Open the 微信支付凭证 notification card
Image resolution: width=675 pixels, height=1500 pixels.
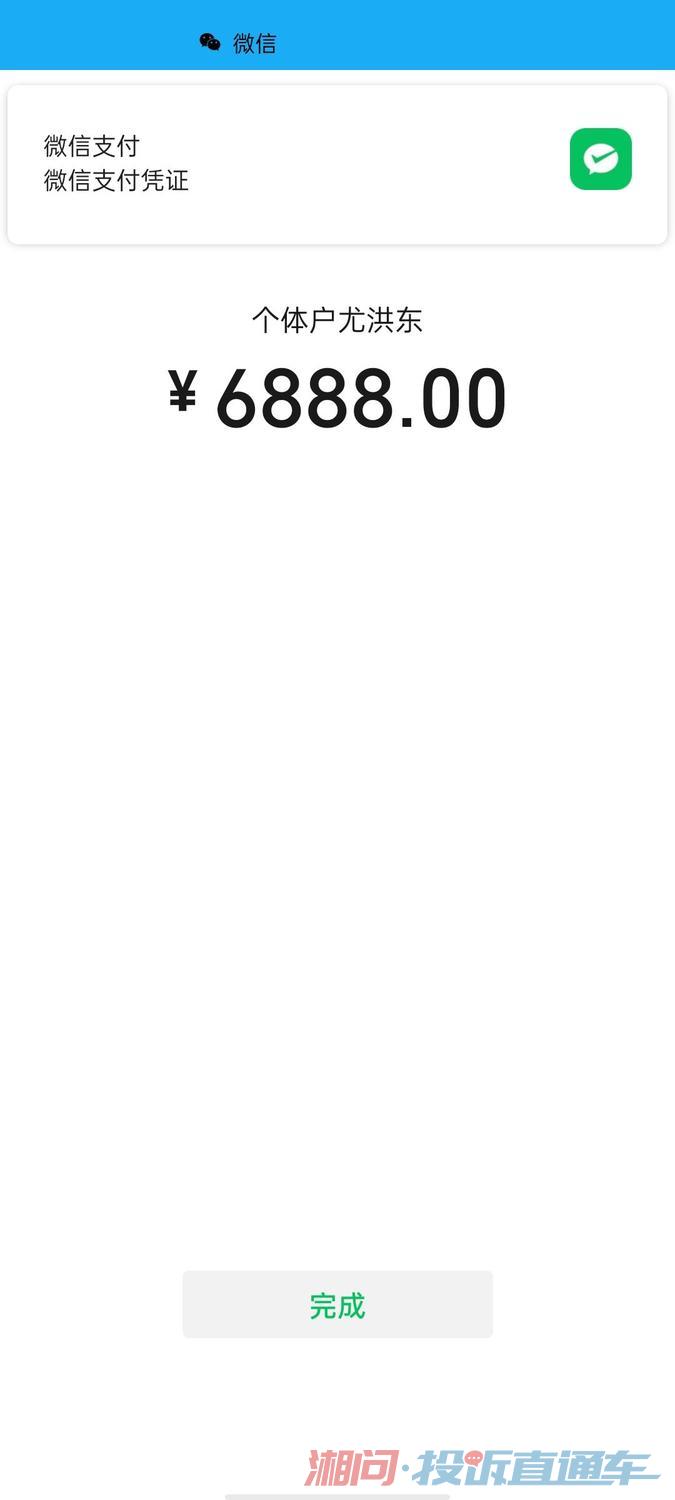(x=337, y=164)
